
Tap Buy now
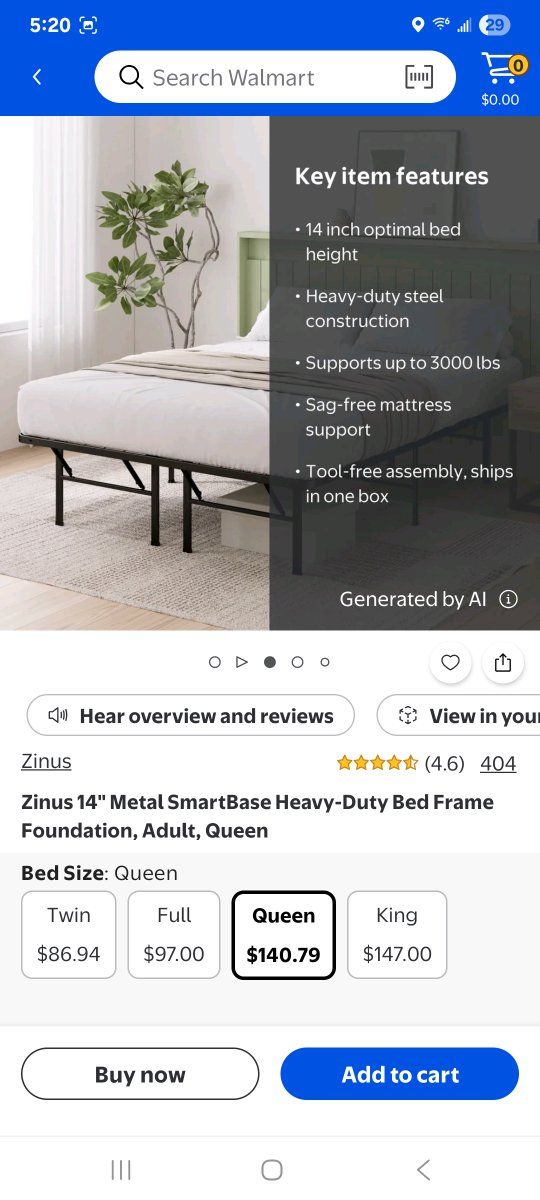click(x=140, y=1074)
